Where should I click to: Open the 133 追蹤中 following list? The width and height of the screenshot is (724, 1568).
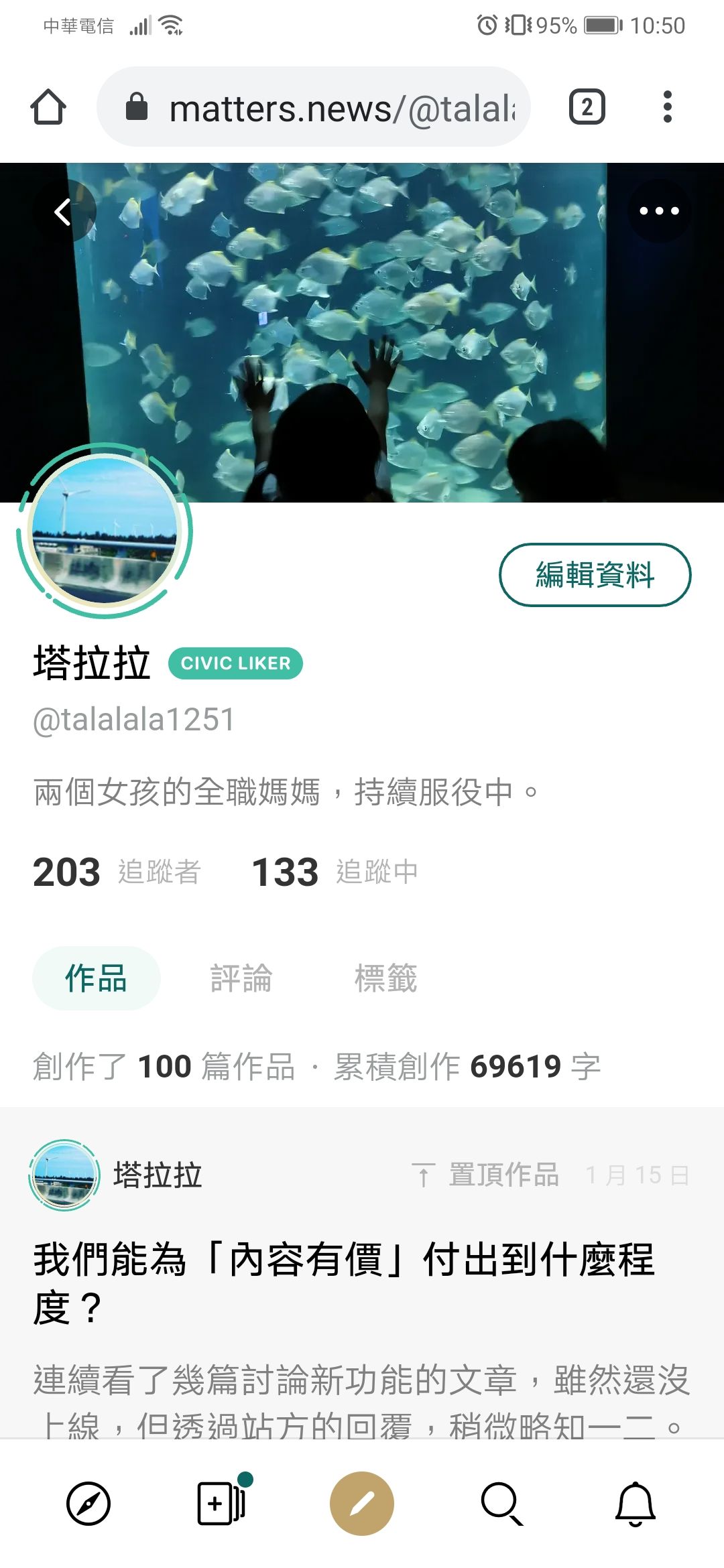coord(335,872)
